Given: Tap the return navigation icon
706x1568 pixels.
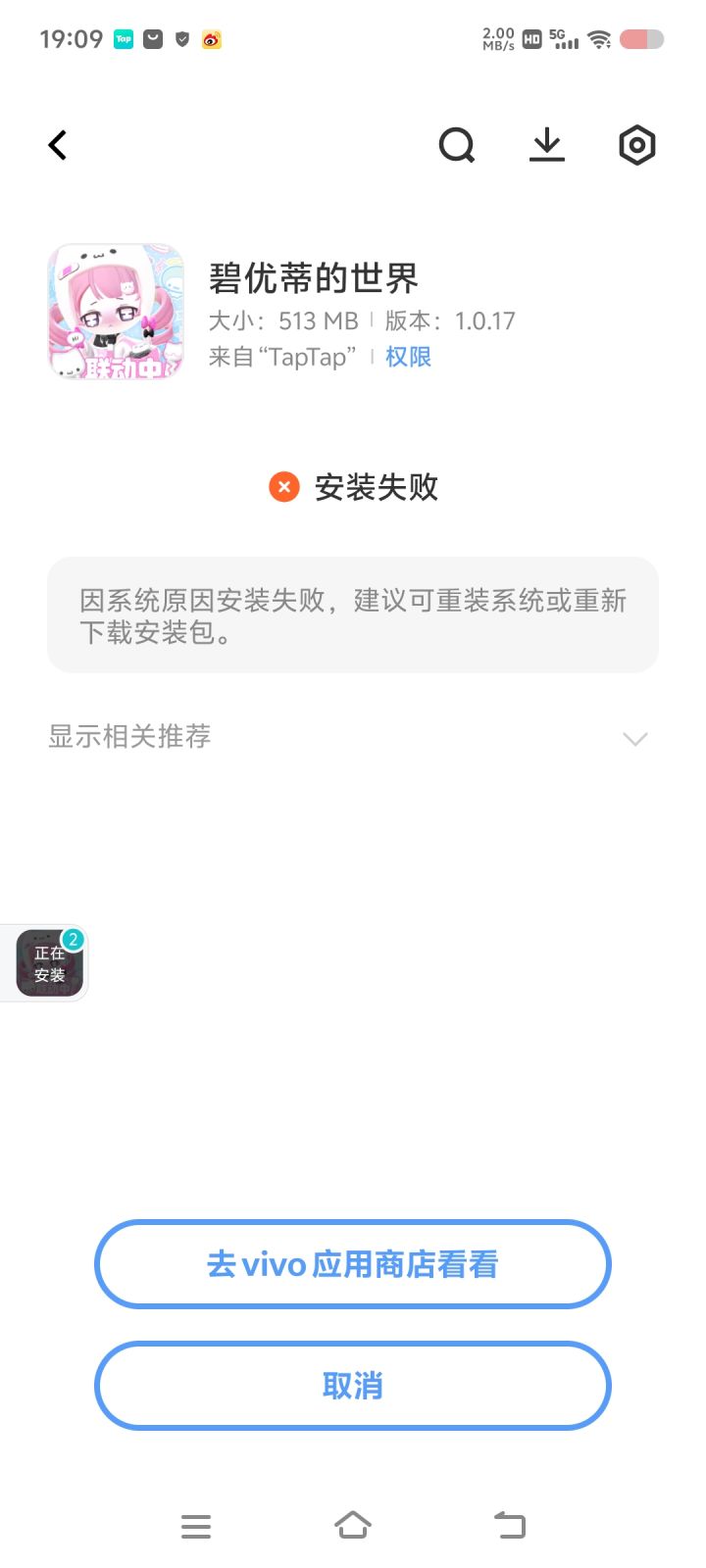Looking at the screenshot, I should pyautogui.click(x=509, y=1525).
